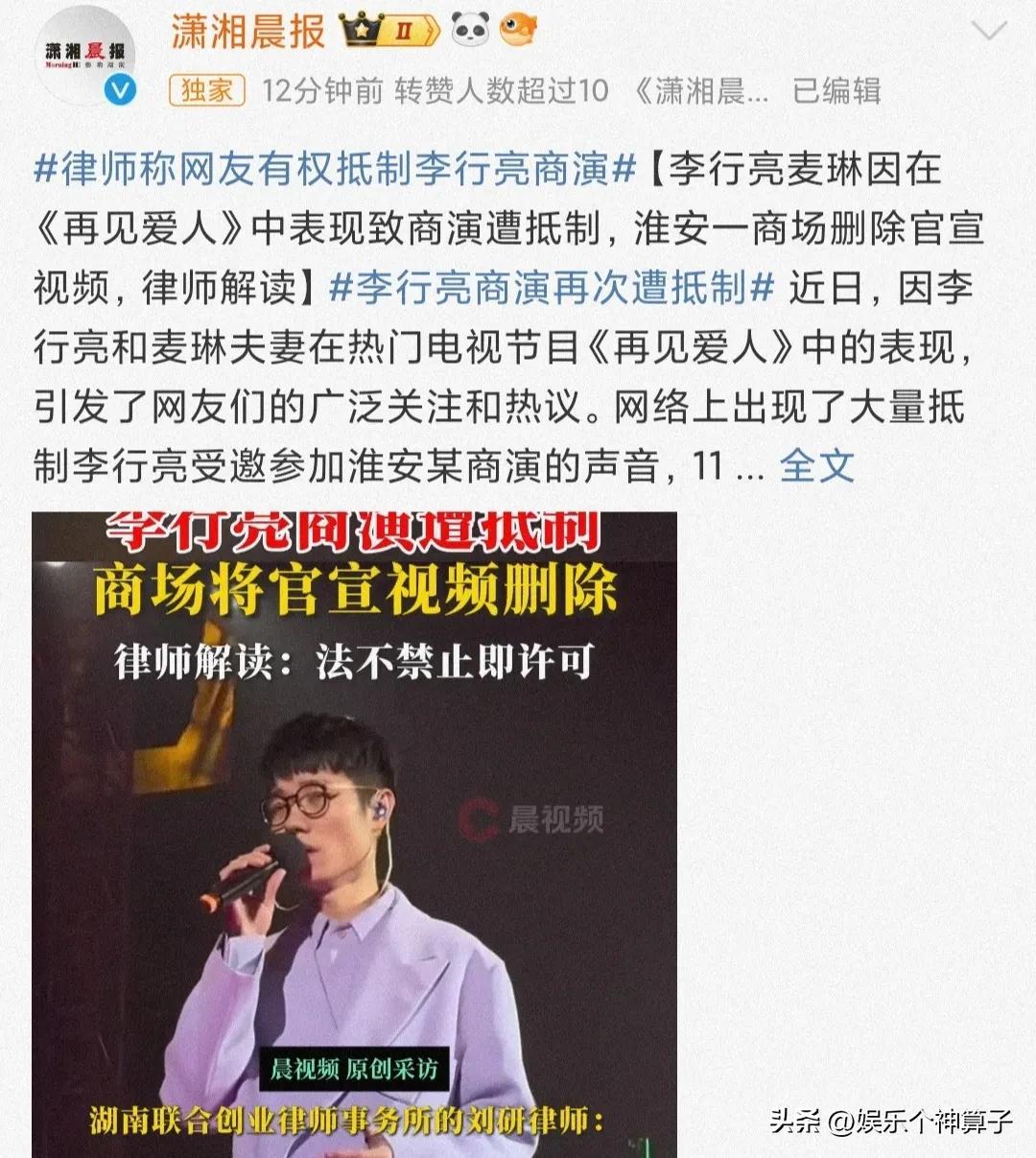1036x1158 pixels.
Task: Open the 潇湘晨报 username link
Action: 248,32
